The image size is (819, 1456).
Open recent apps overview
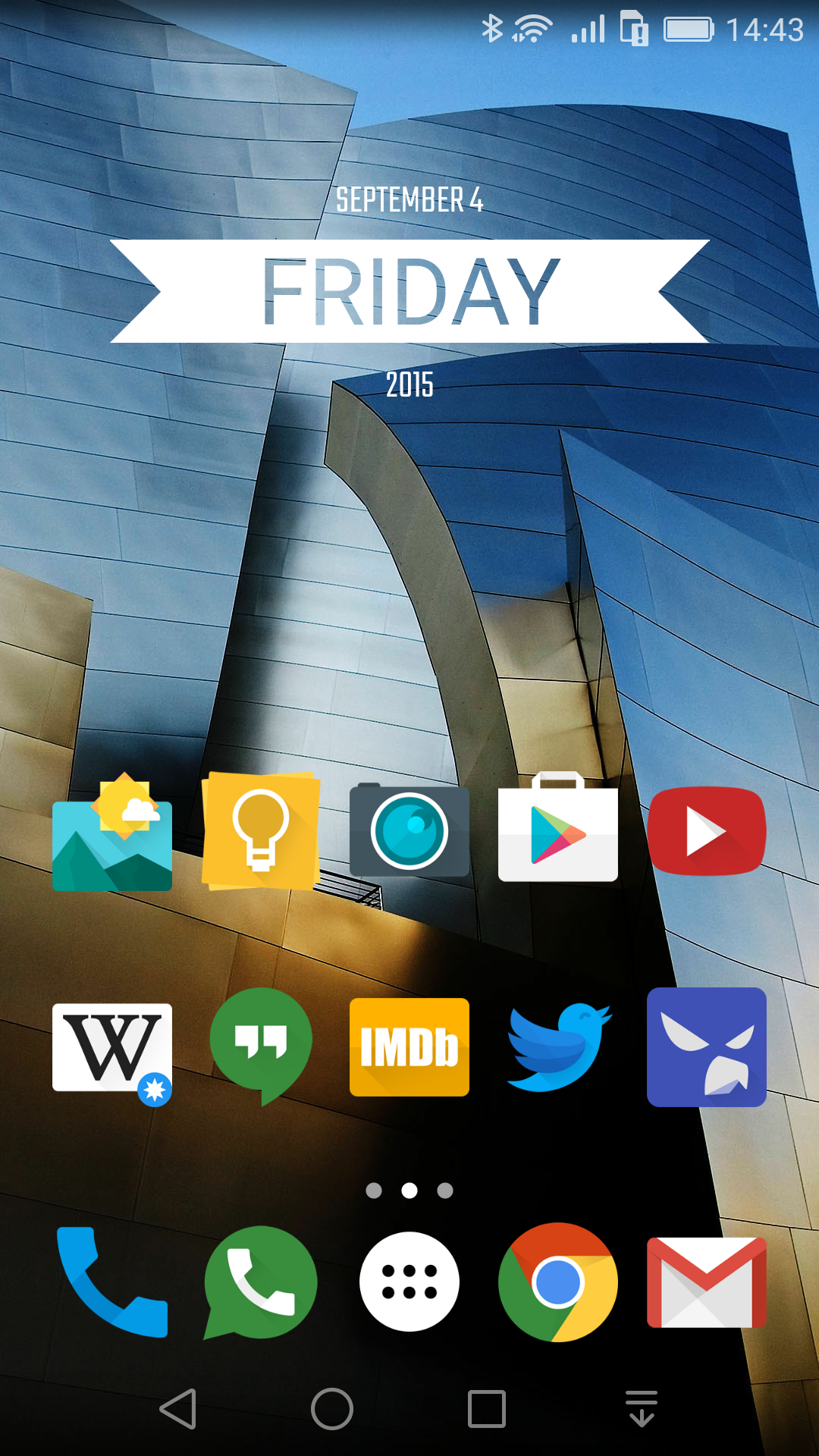click(x=487, y=1409)
